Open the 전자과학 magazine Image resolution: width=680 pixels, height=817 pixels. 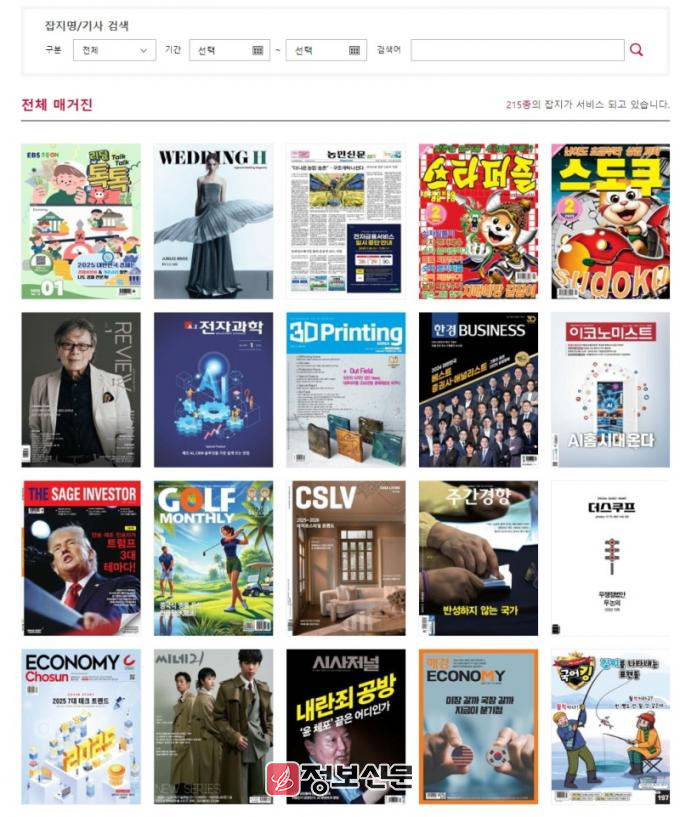click(213, 390)
